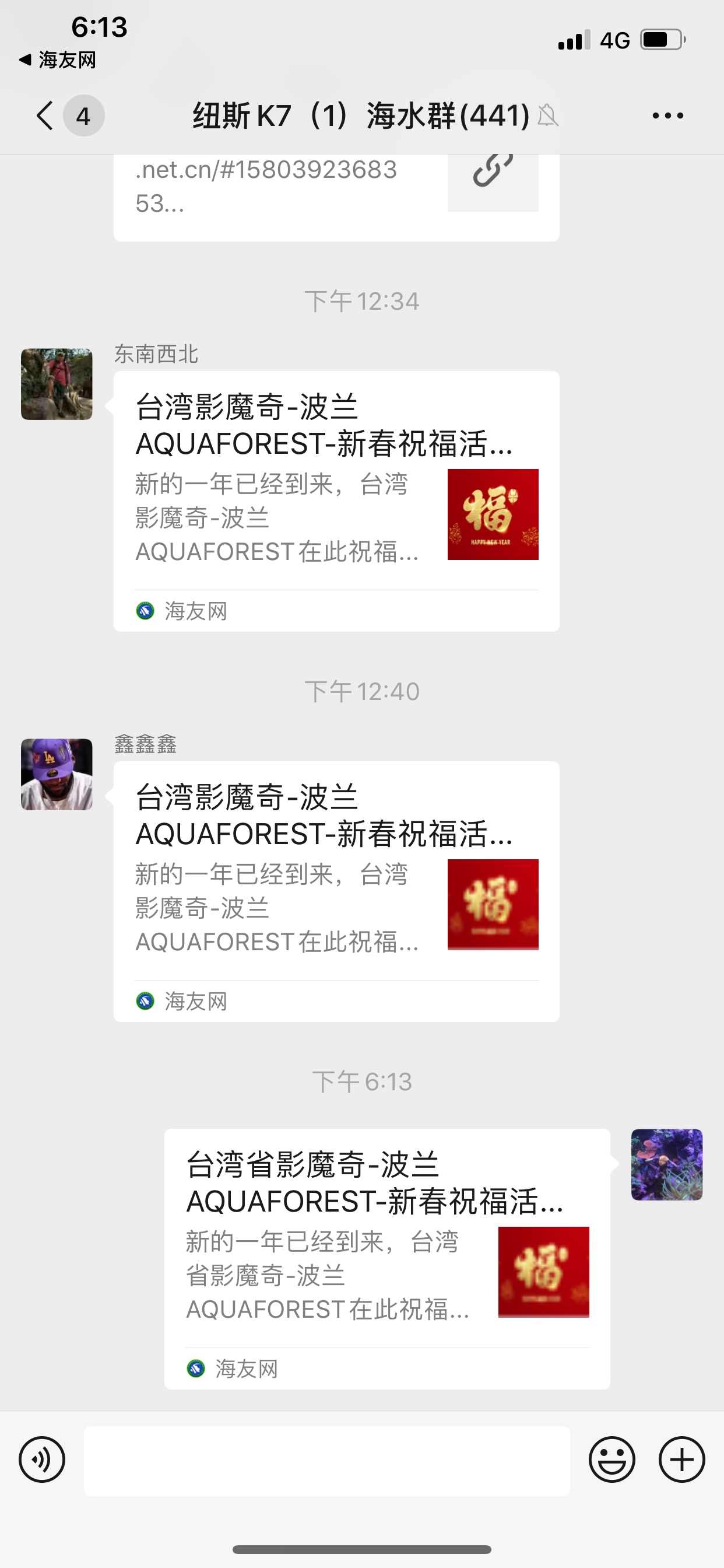Open my shared 台湾省影魔奇 article card
This screenshot has width=724, height=1568.
coord(387,1258)
